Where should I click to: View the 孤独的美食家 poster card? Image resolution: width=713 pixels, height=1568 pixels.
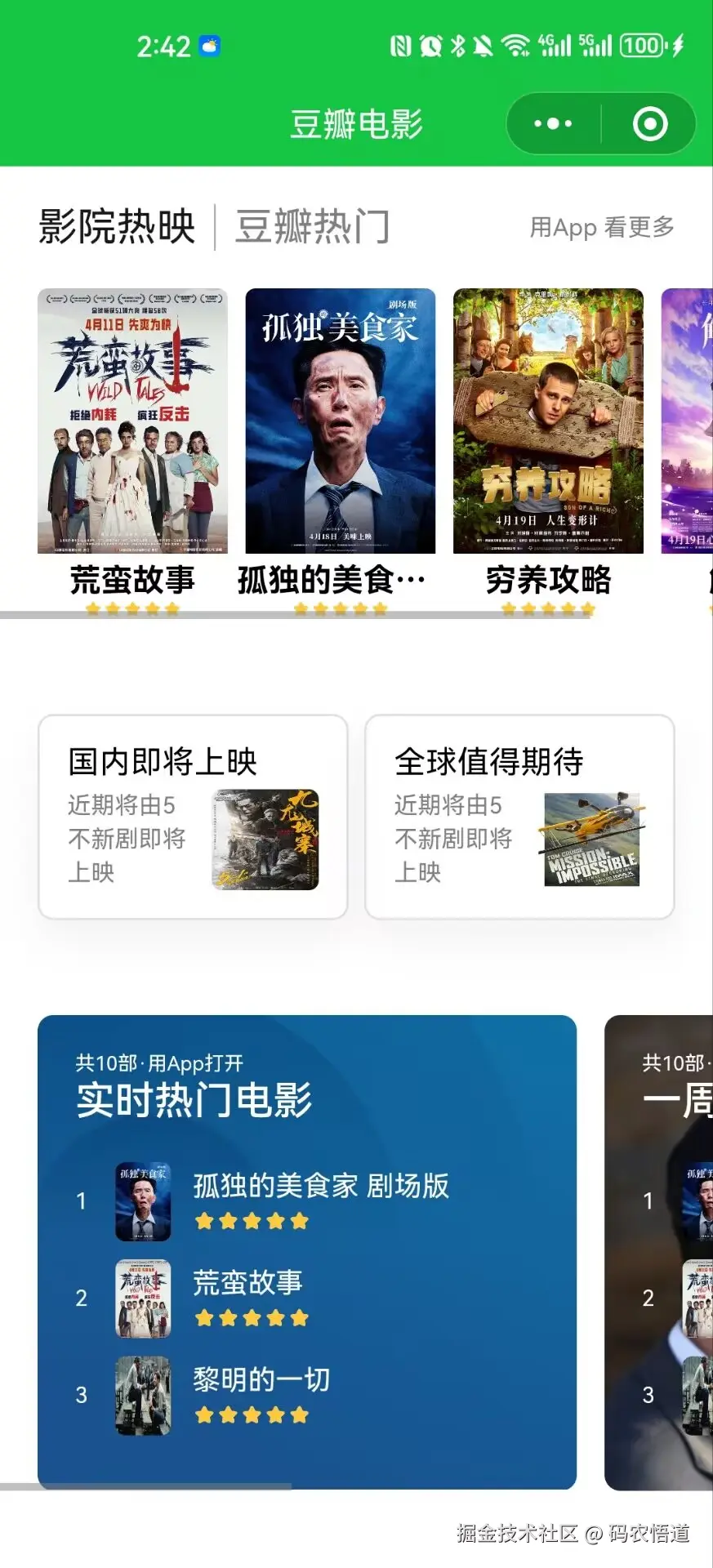click(x=340, y=421)
